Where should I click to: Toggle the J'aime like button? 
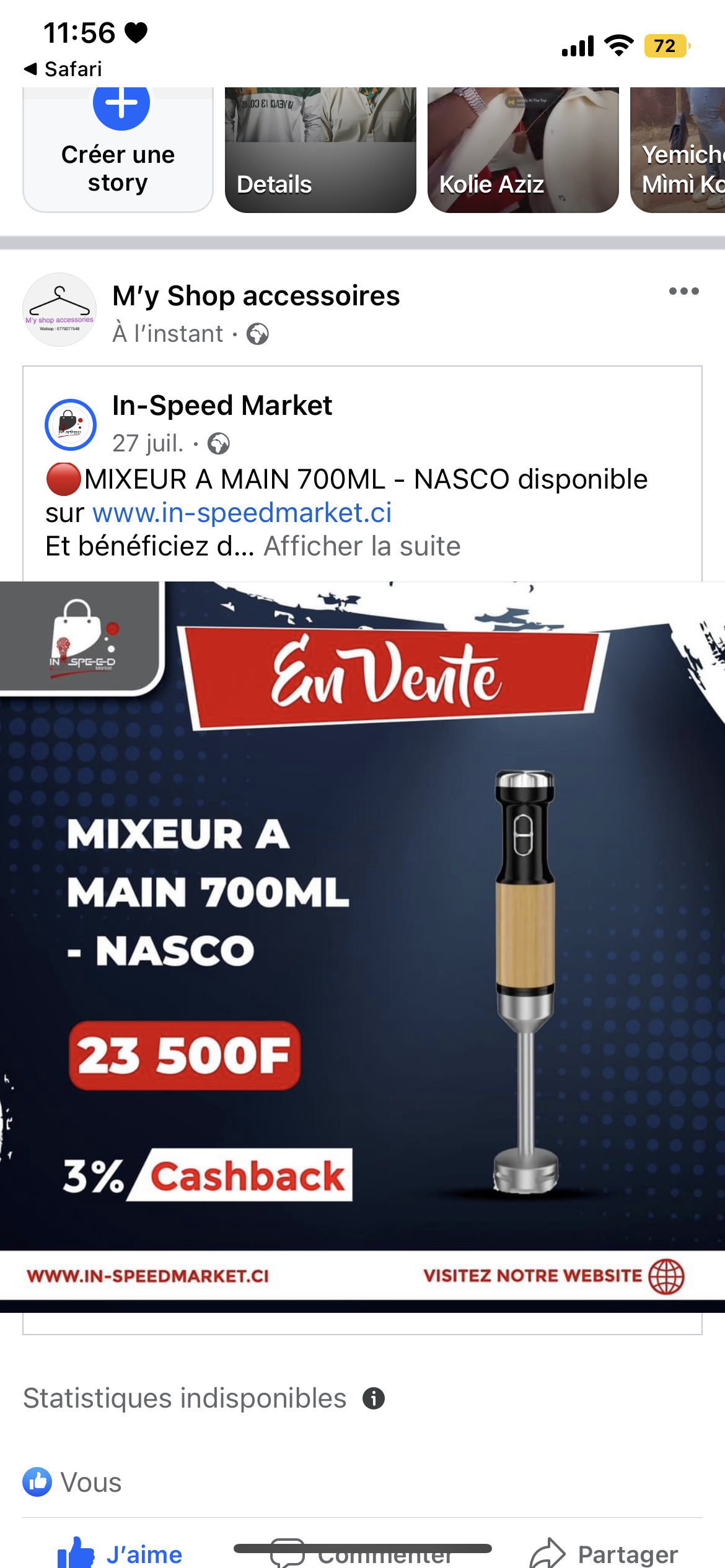point(120,1553)
